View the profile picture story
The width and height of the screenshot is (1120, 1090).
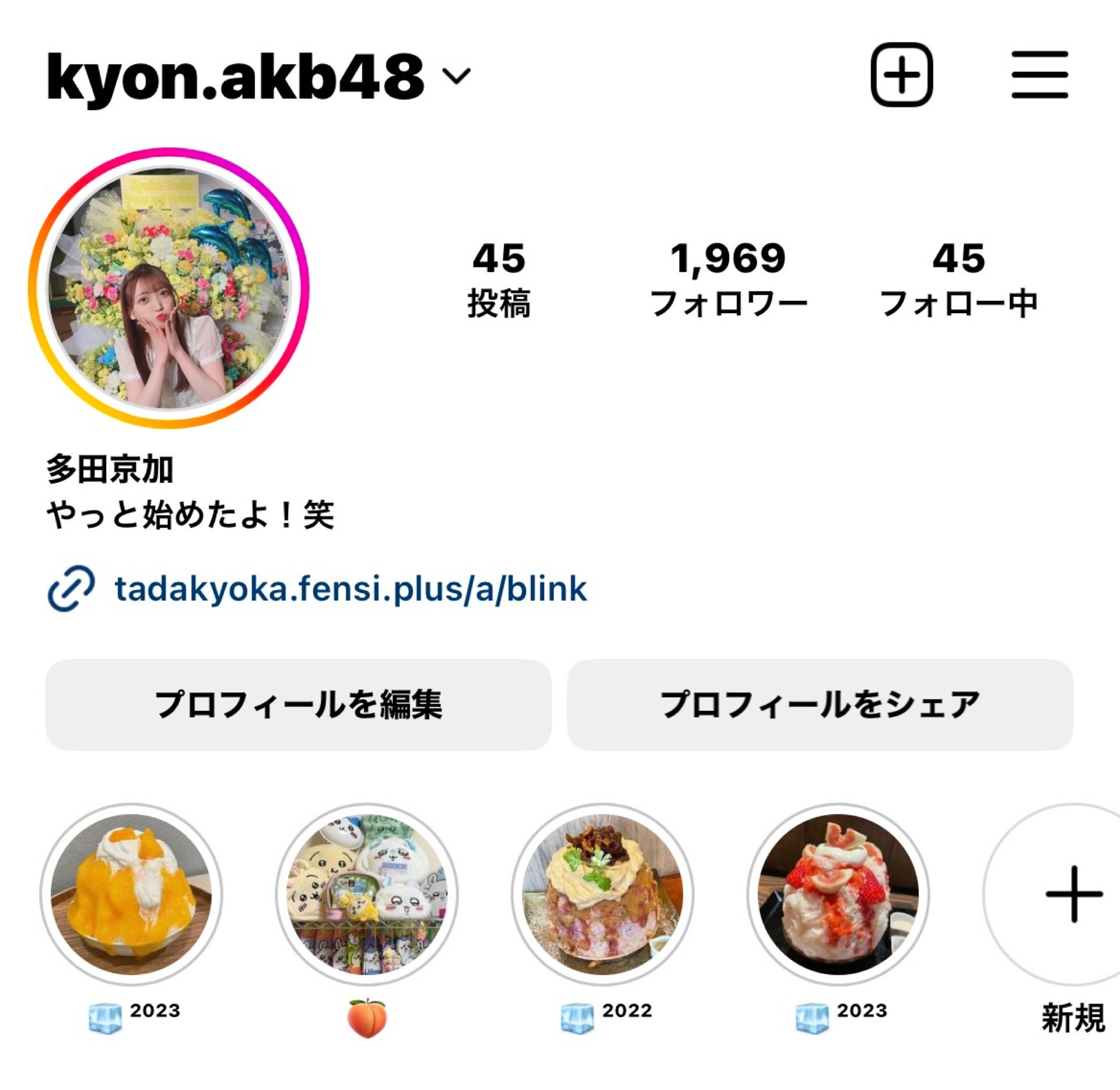[169, 288]
